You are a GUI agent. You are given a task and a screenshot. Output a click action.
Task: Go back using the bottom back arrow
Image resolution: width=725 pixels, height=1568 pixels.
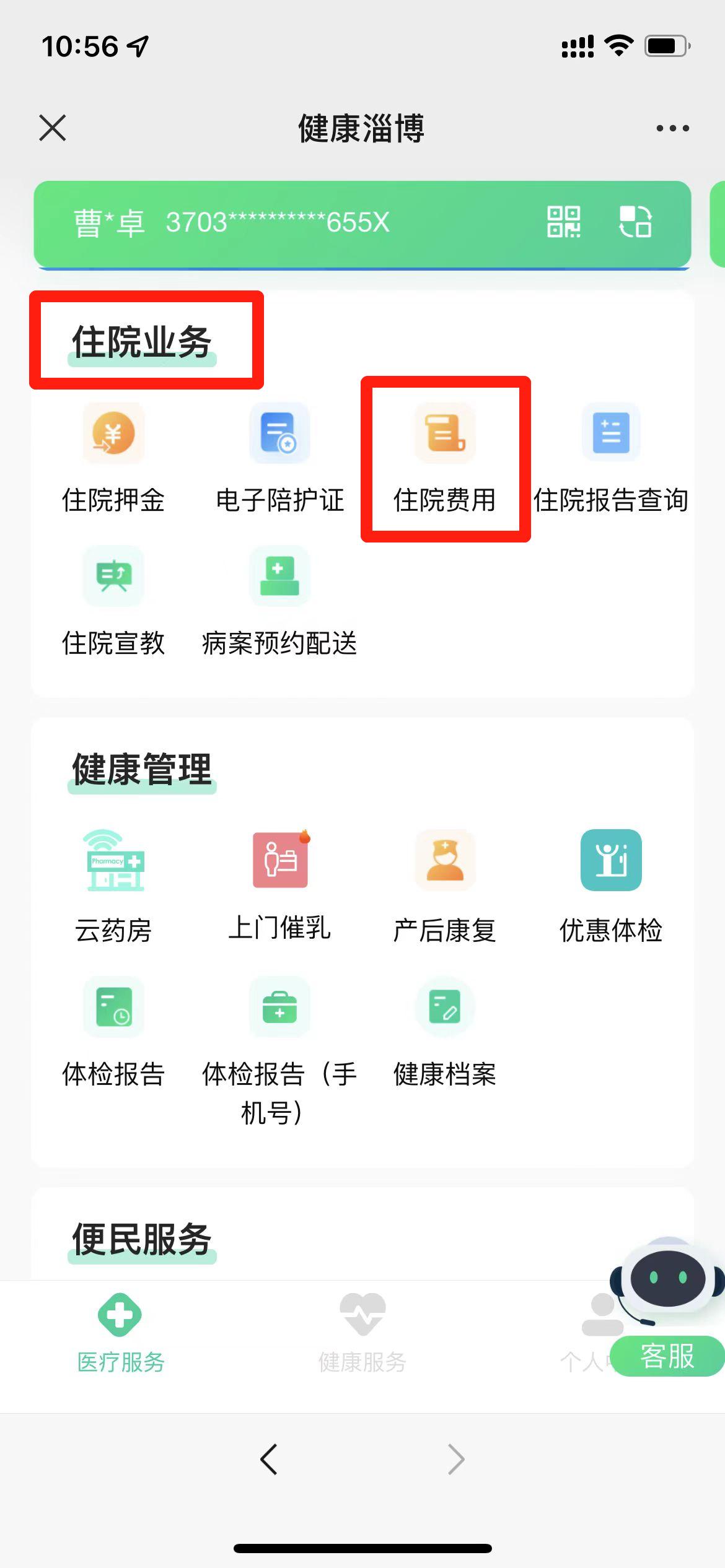269,1460
